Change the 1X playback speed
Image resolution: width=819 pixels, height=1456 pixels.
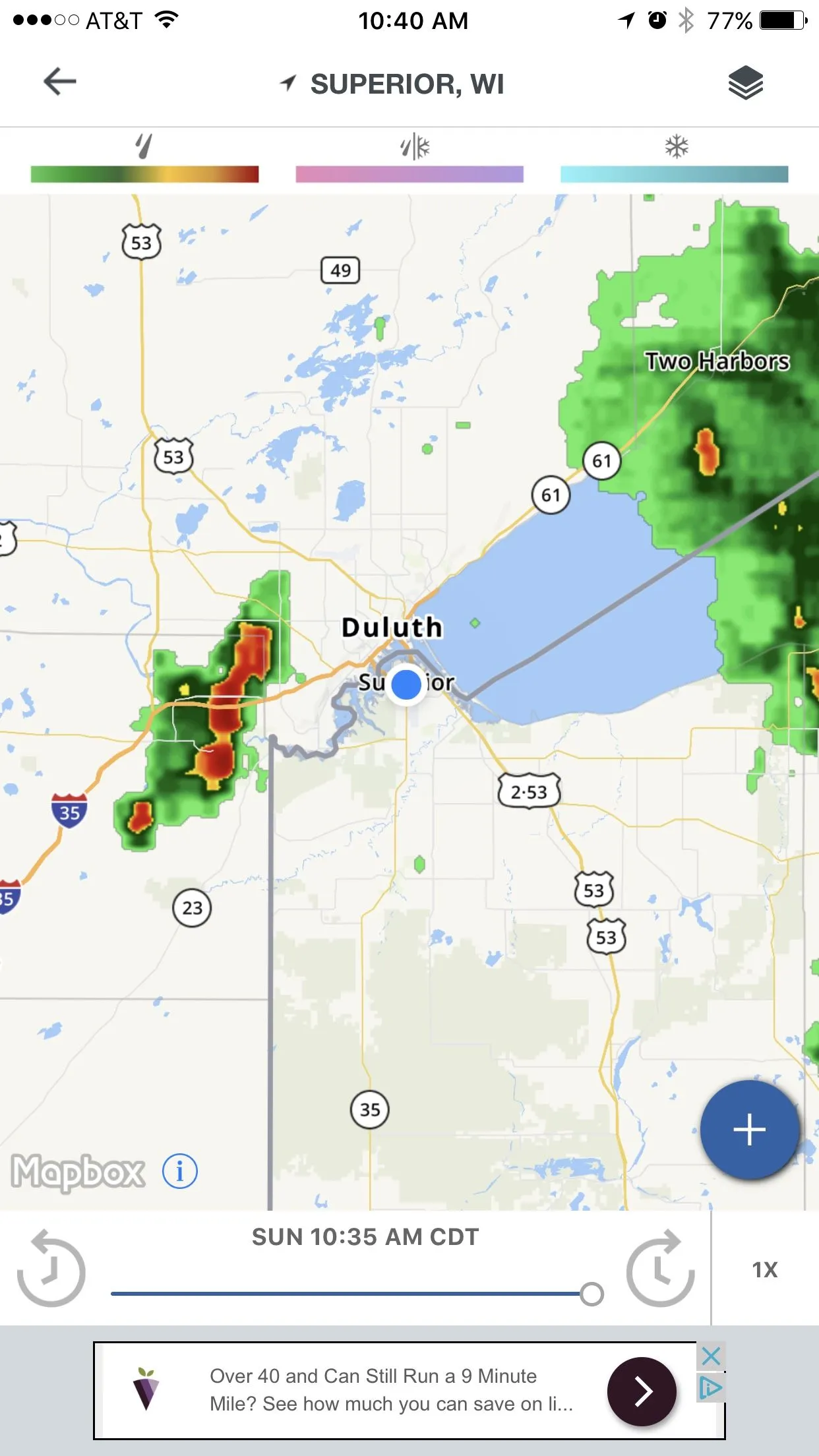point(765,1269)
